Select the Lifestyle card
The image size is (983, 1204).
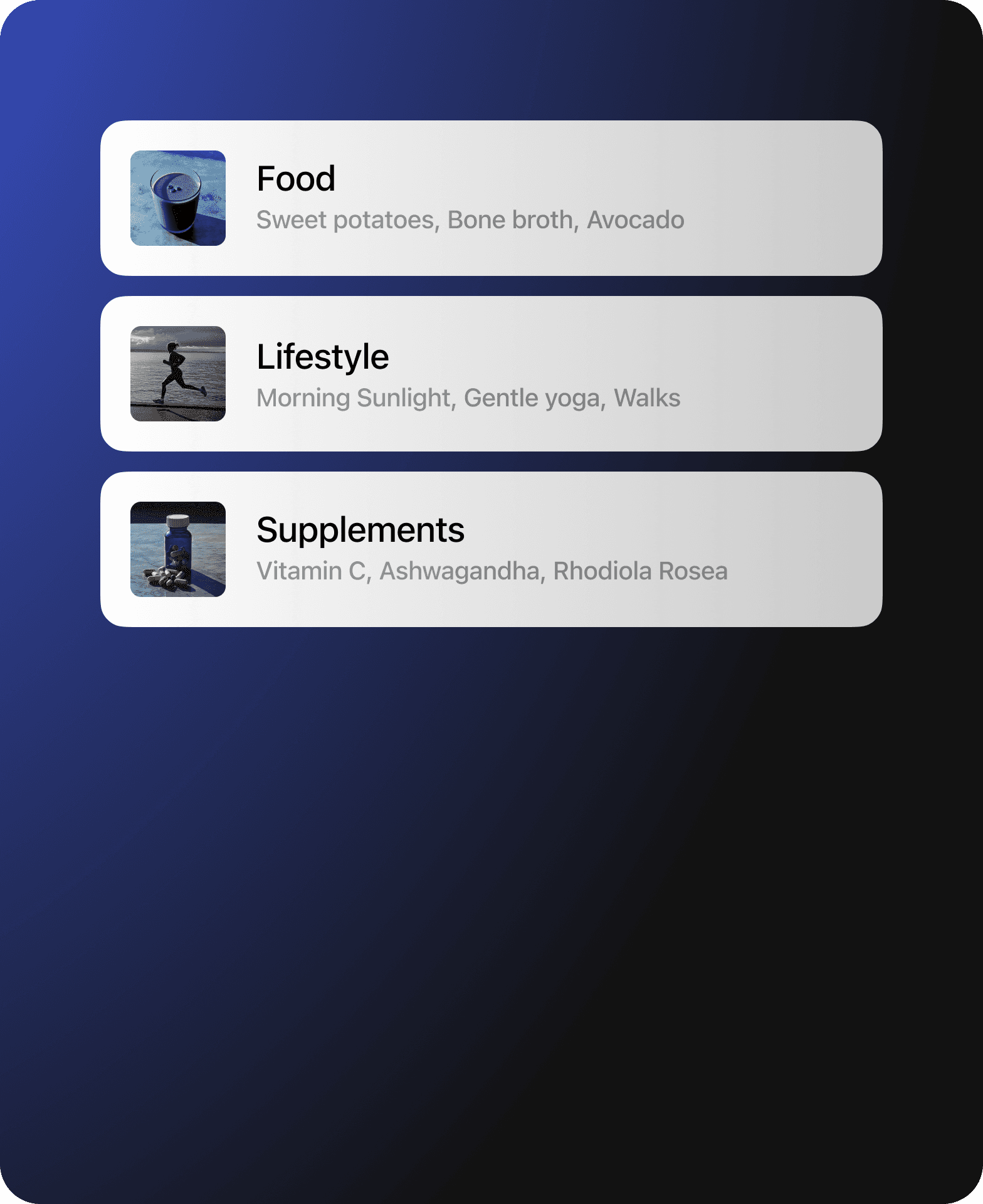[491, 374]
